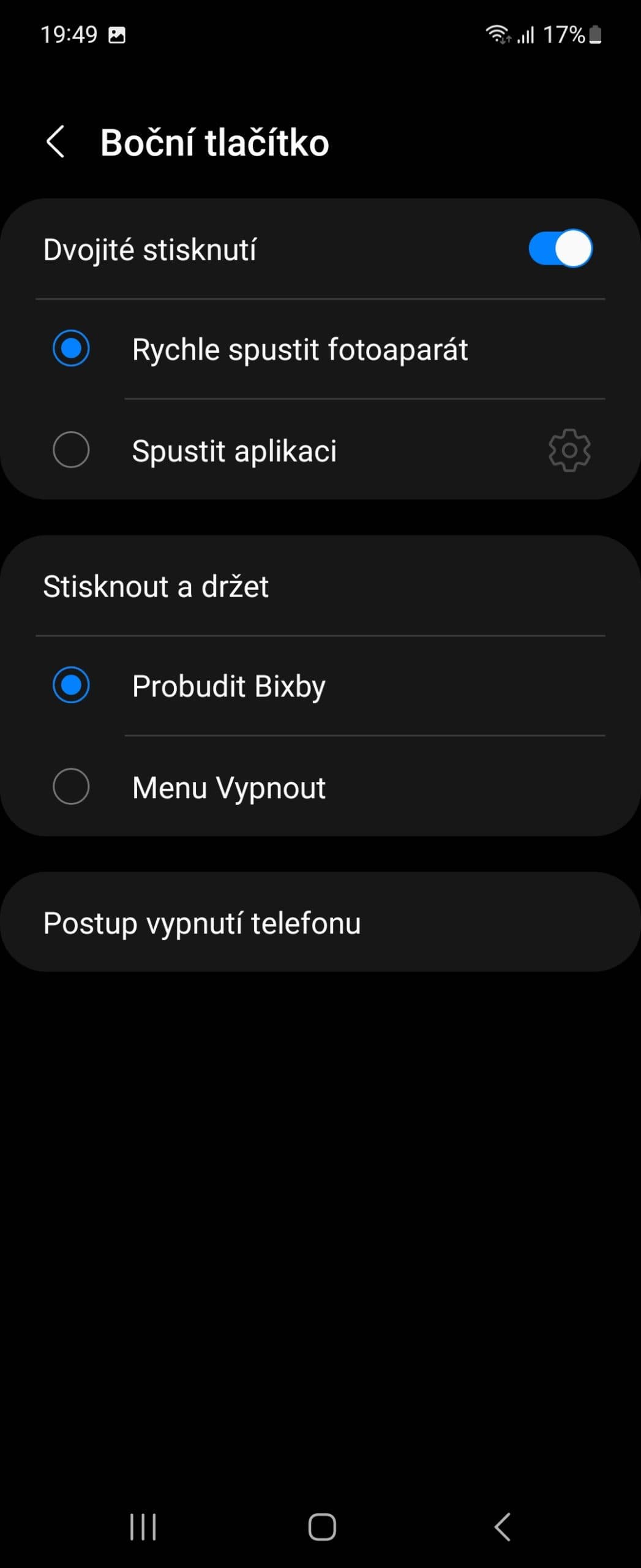Screen dimensions: 641x1568
Task: Go back from Boční tlačítko settings
Action: click(x=56, y=142)
